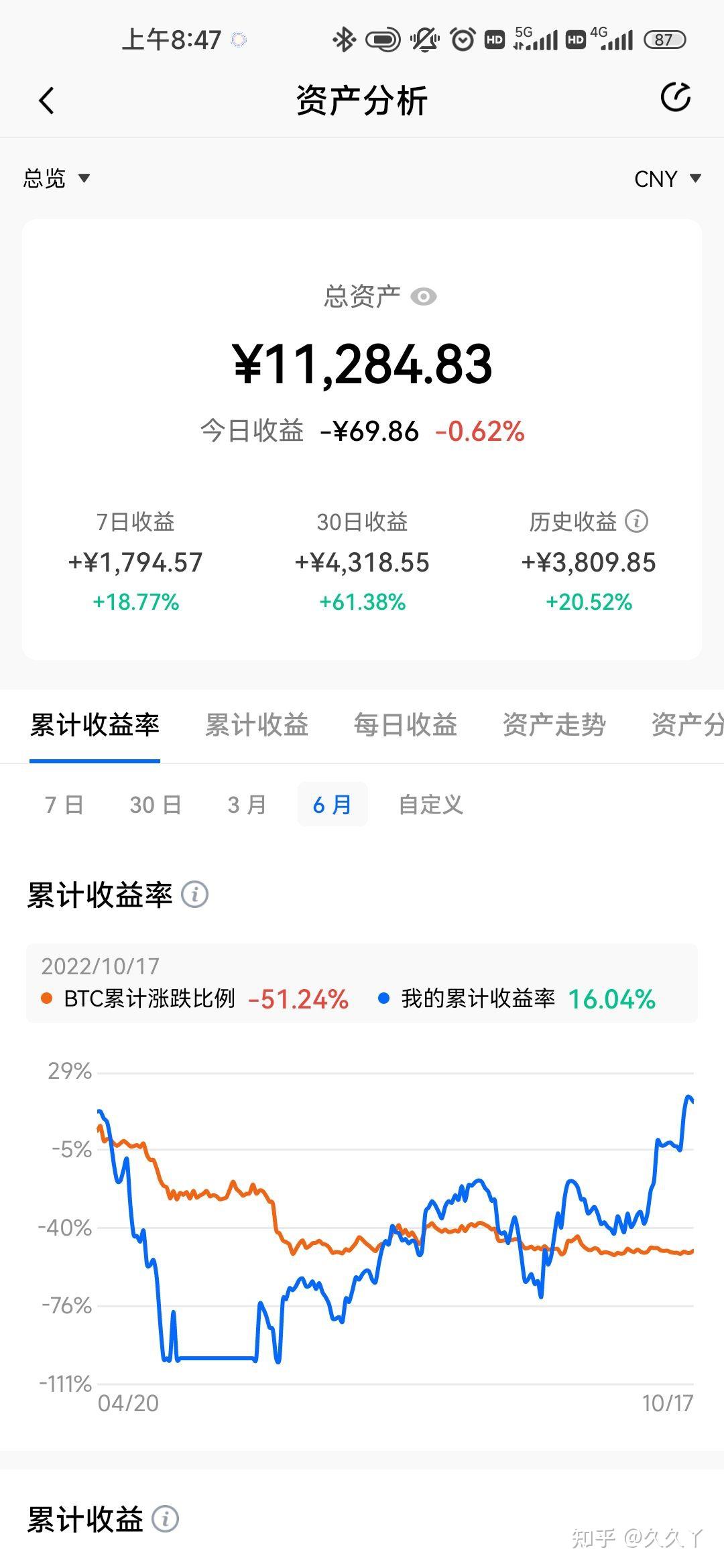Toggle 我的累计收益率 series visibility

(479, 998)
